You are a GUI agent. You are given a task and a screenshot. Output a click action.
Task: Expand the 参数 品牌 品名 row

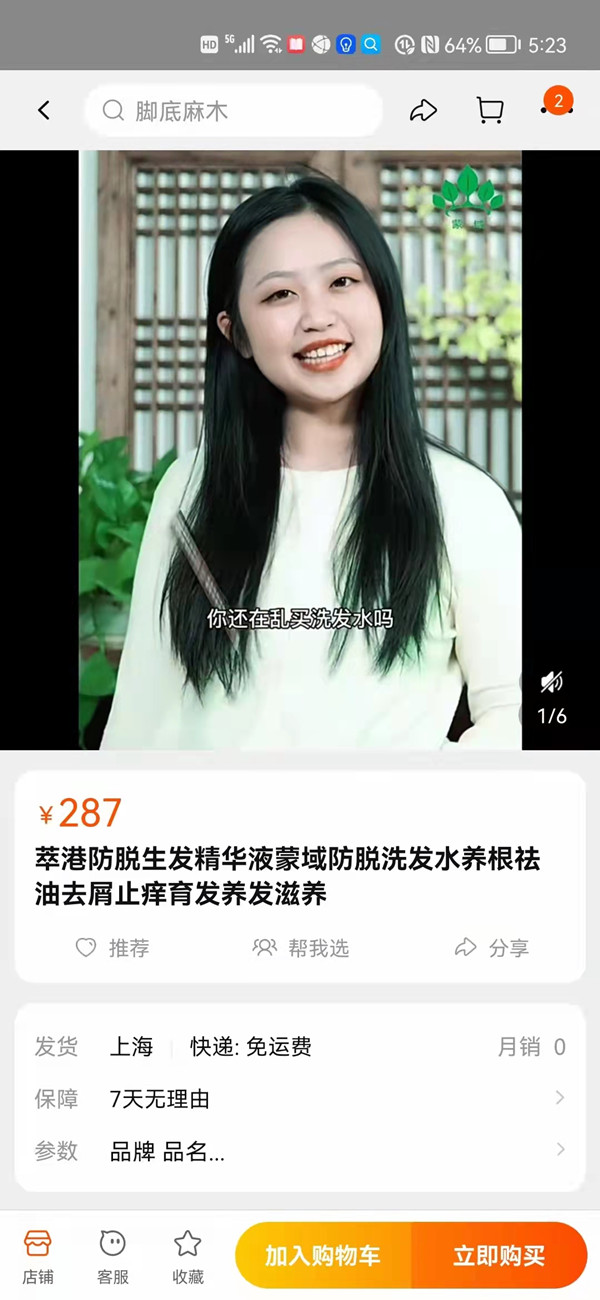coord(300,1151)
